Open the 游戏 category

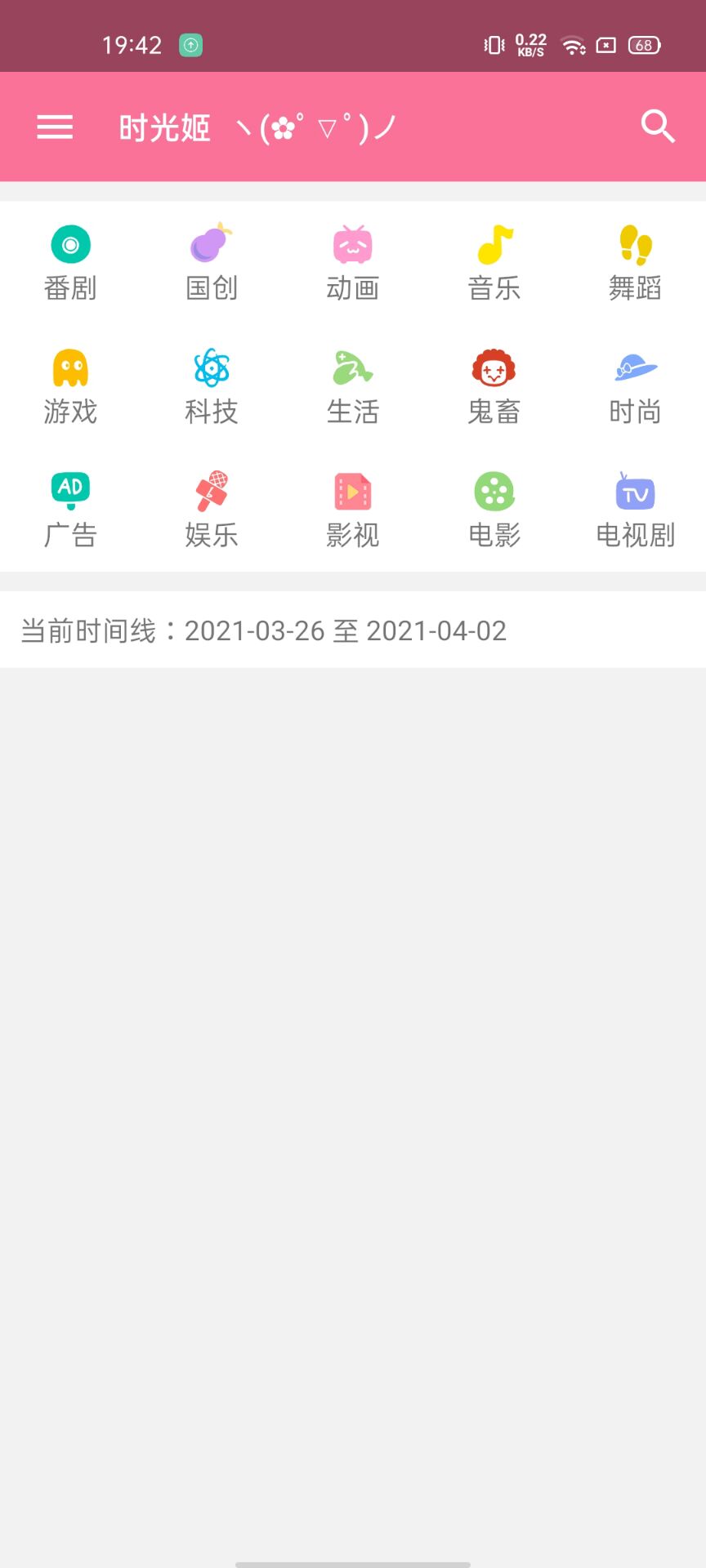click(70, 387)
